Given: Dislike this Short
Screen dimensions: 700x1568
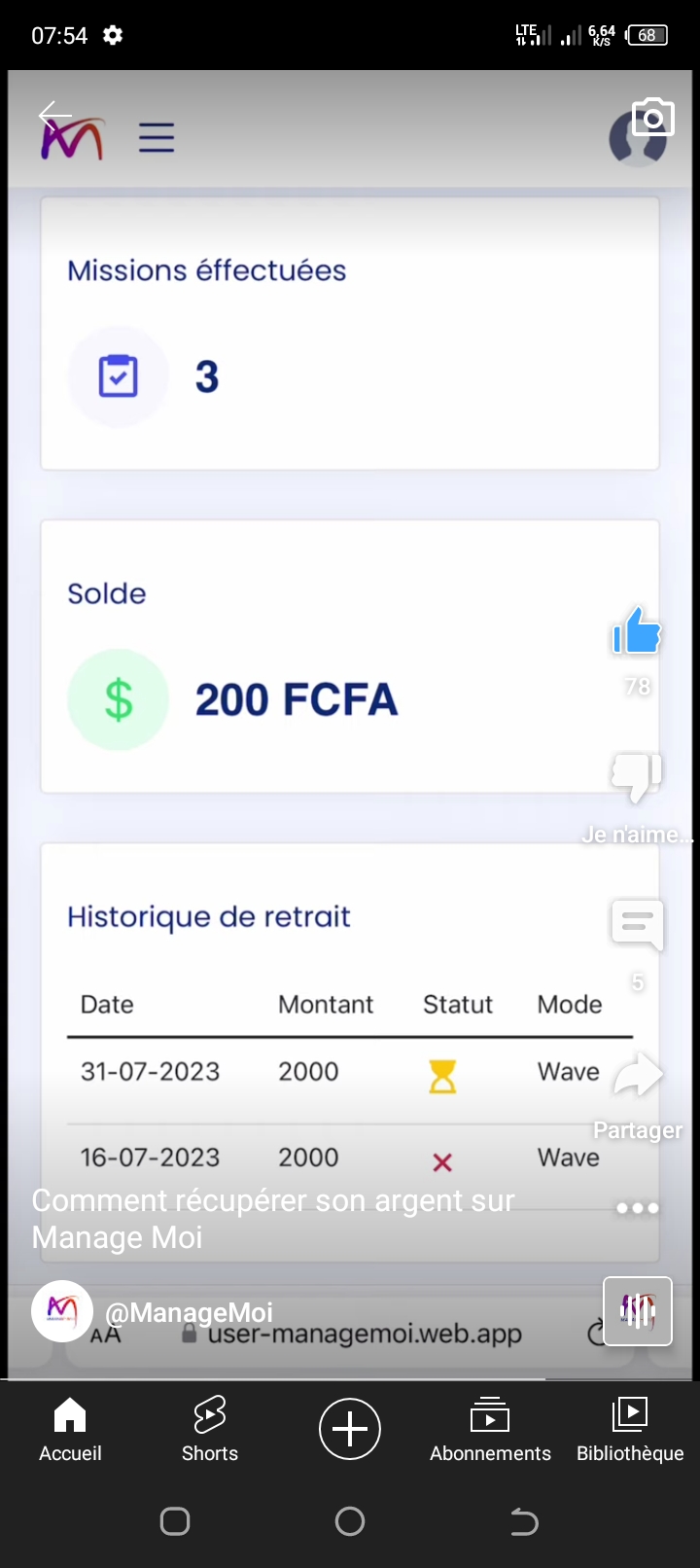Looking at the screenshot, I should (x=637, y=777).
